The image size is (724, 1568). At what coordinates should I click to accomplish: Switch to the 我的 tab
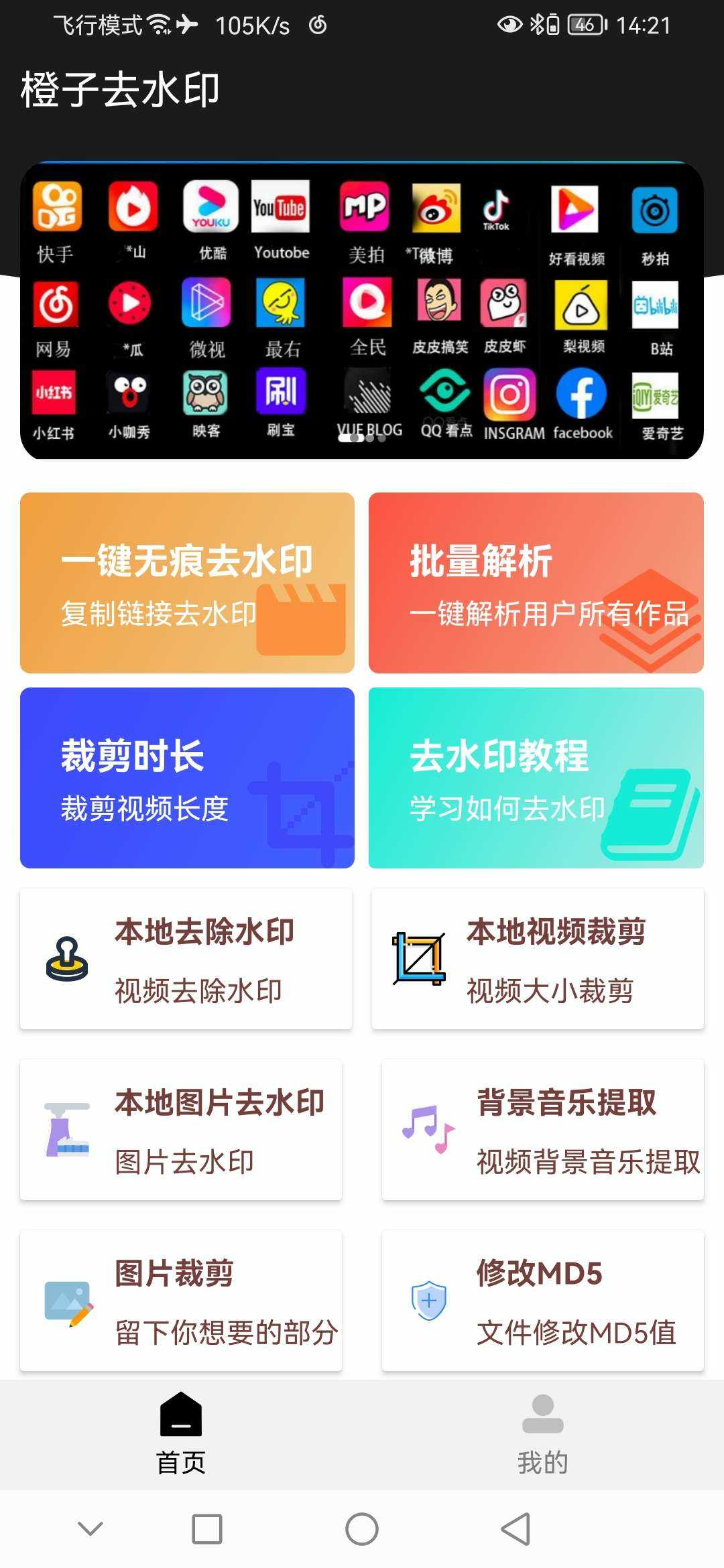point(543,1434)
